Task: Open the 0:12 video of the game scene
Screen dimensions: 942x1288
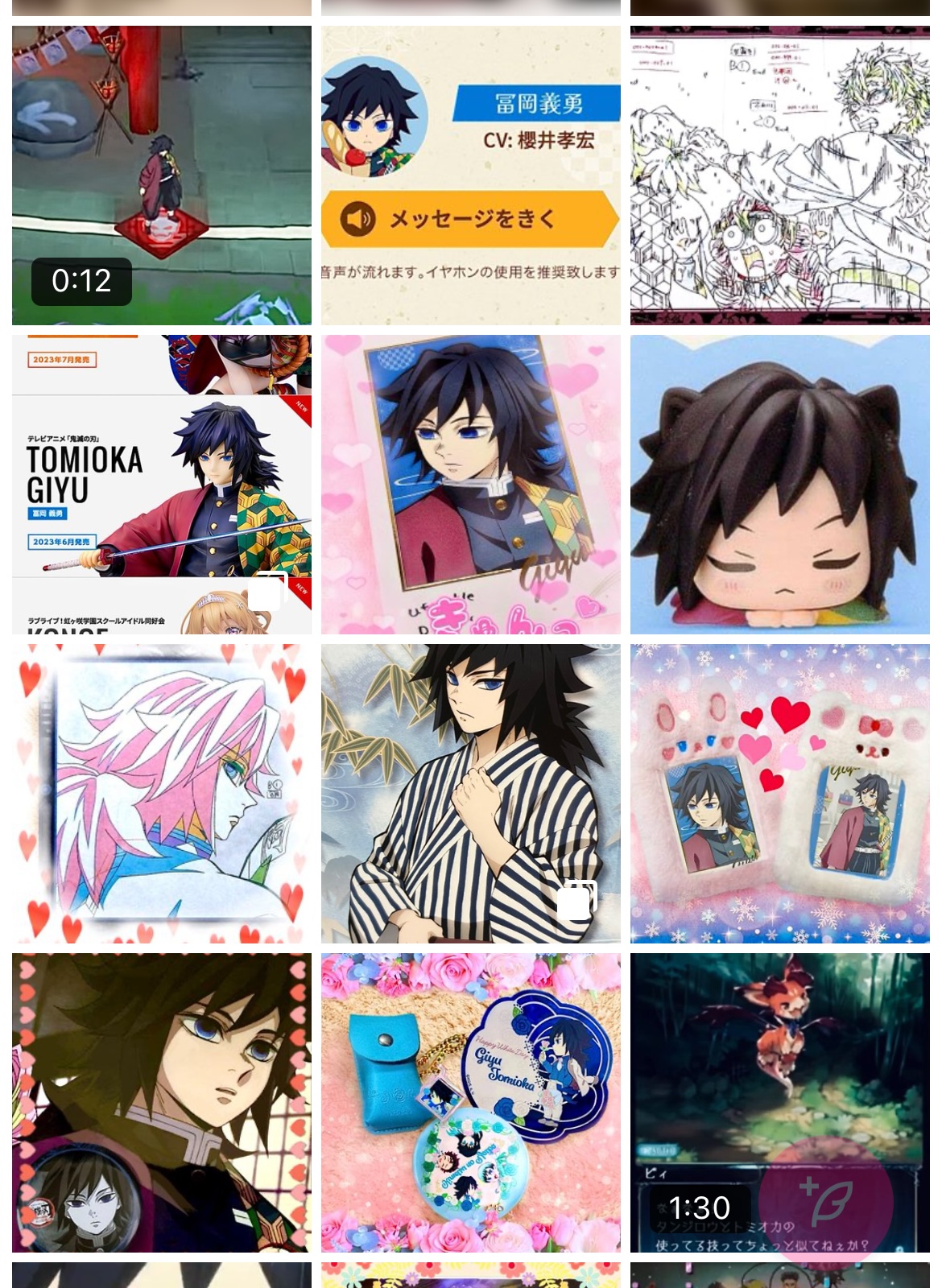Action: (x=161, y=175)
